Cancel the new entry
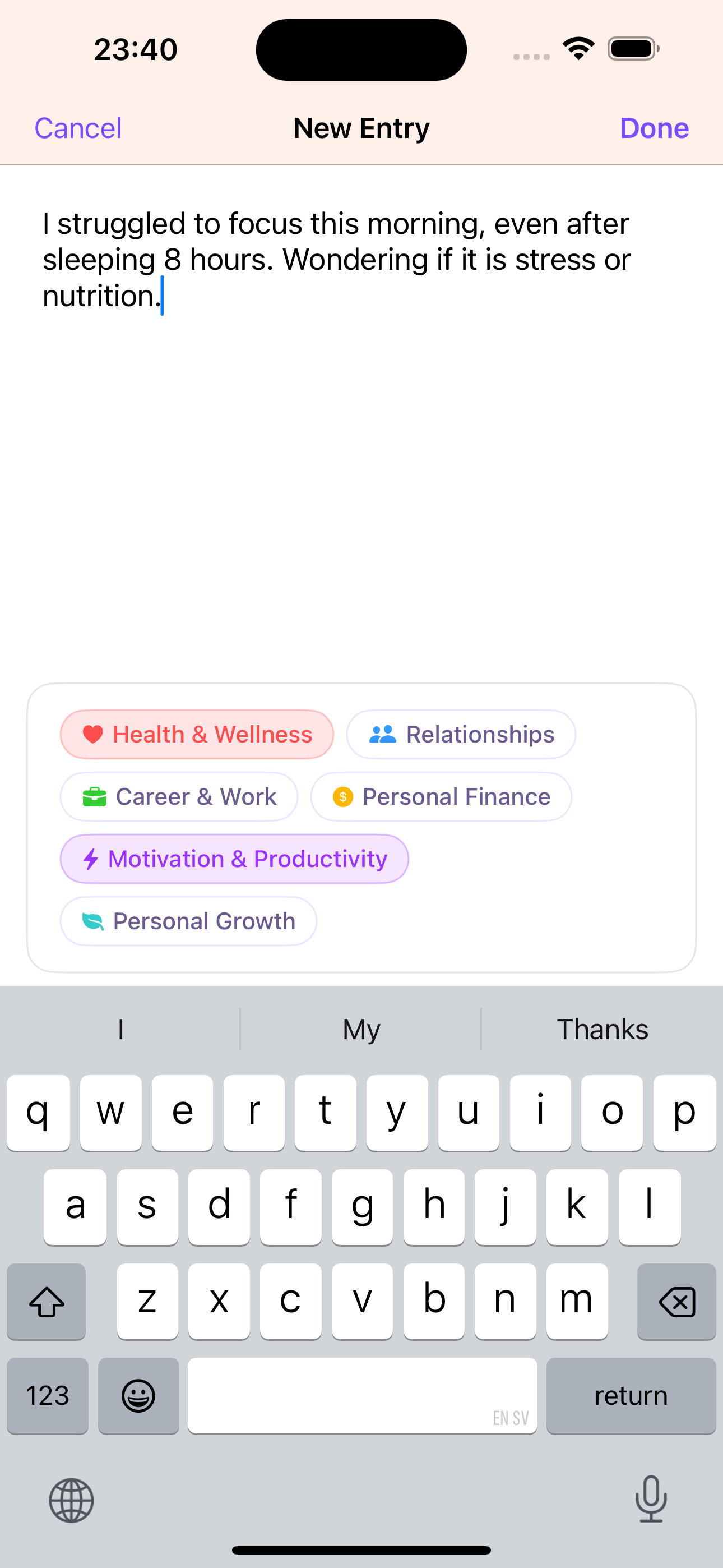 pyautogui.click(x=78, y=128)
